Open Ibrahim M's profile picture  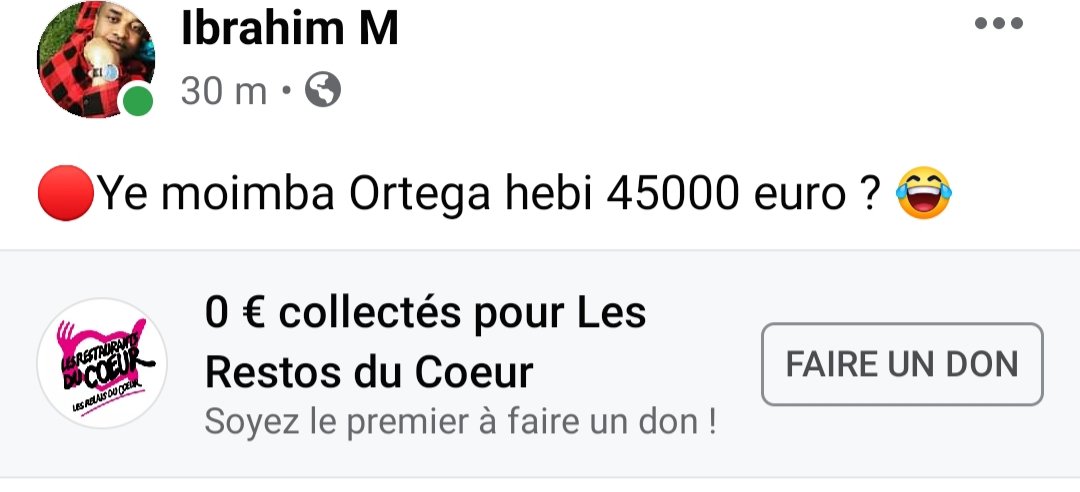pyautogui.click(x=95, y=60)
